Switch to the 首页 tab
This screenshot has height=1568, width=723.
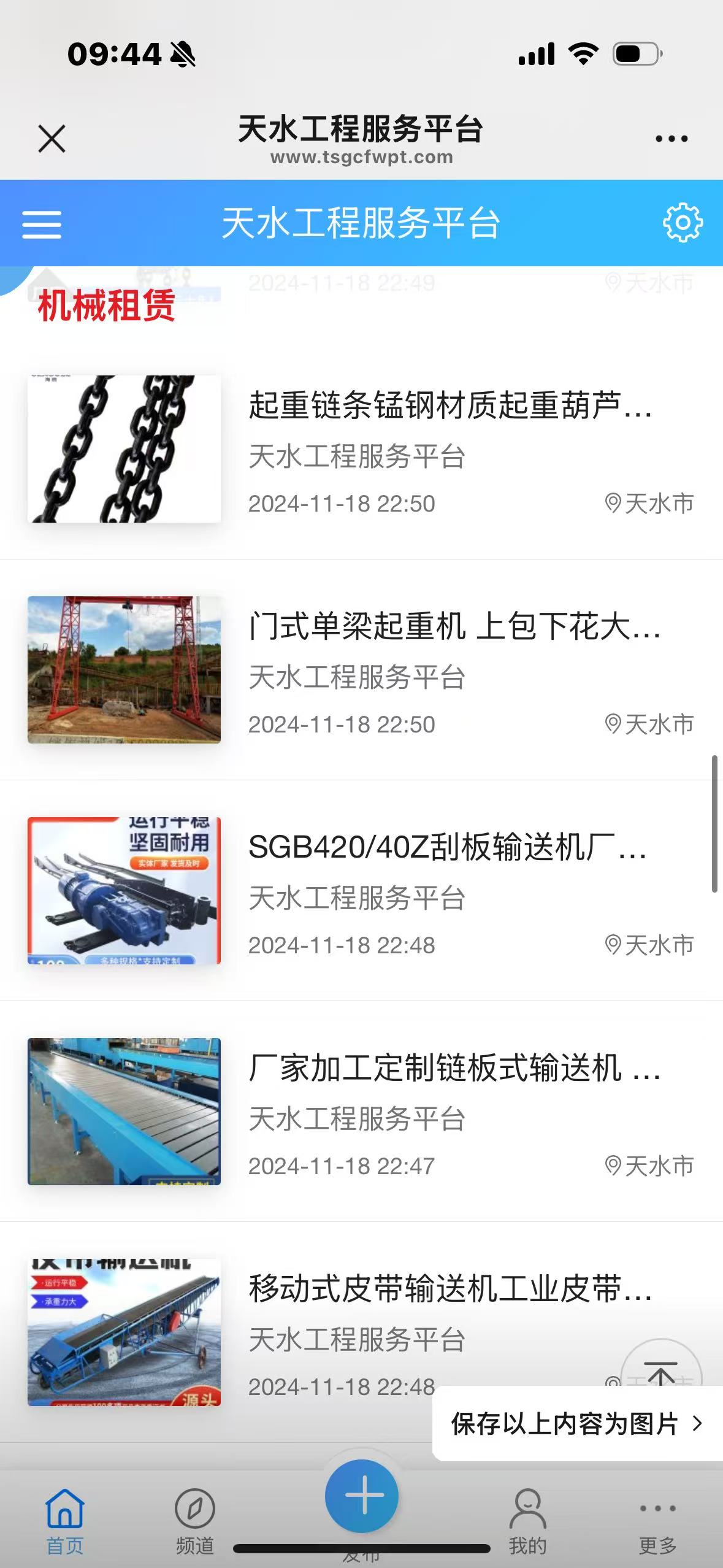coord(65,1520)
